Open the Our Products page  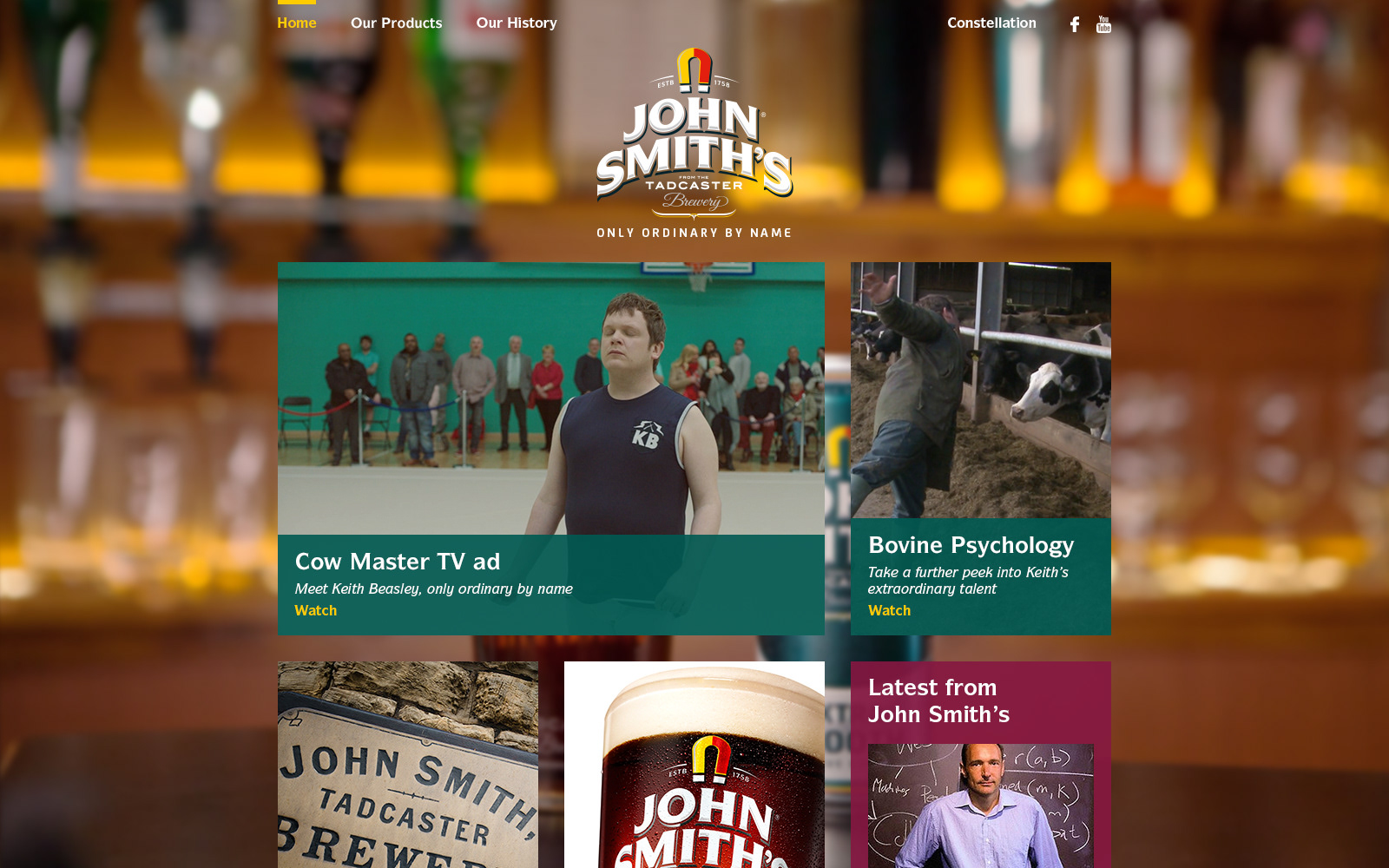[396, 23]
